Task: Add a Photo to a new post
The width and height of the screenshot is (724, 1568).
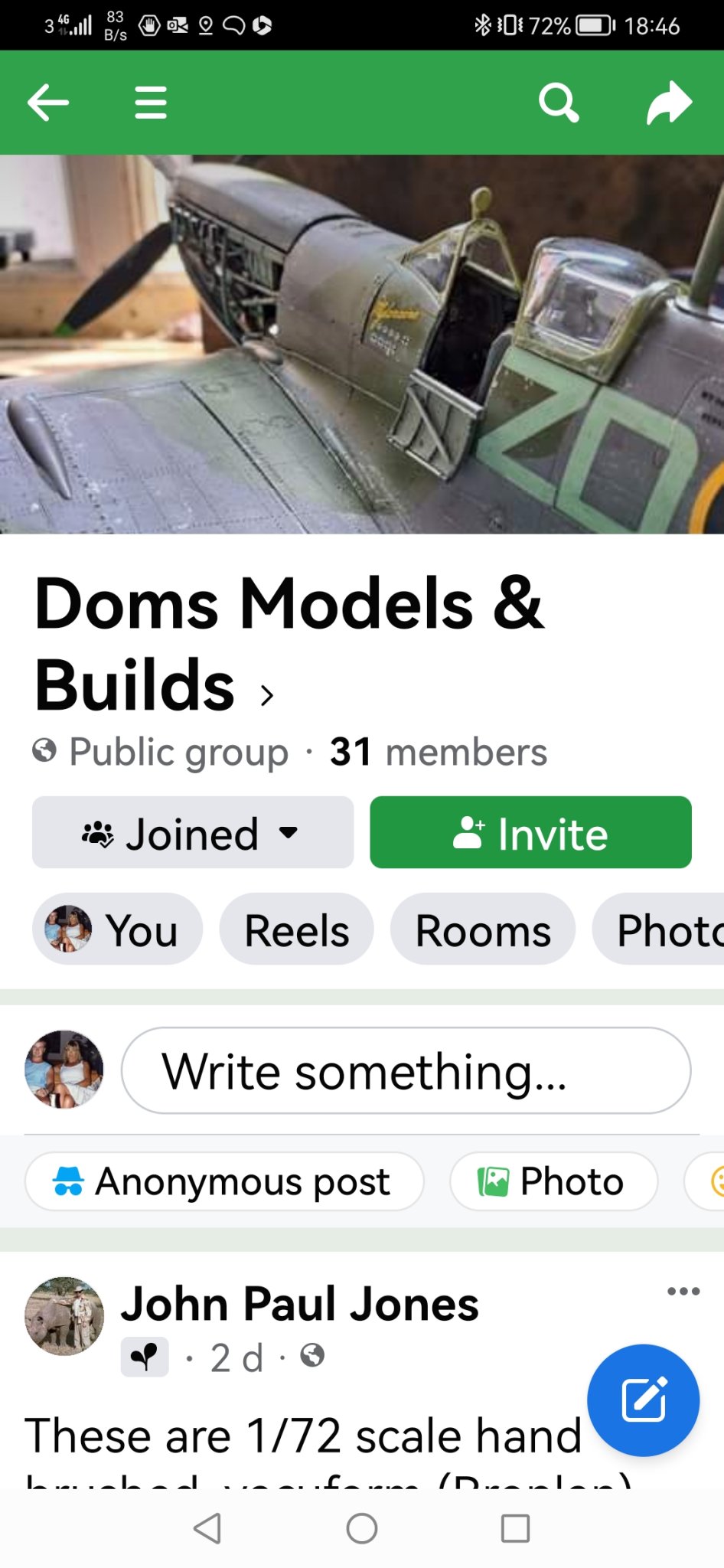Action: coord(553,1181)
